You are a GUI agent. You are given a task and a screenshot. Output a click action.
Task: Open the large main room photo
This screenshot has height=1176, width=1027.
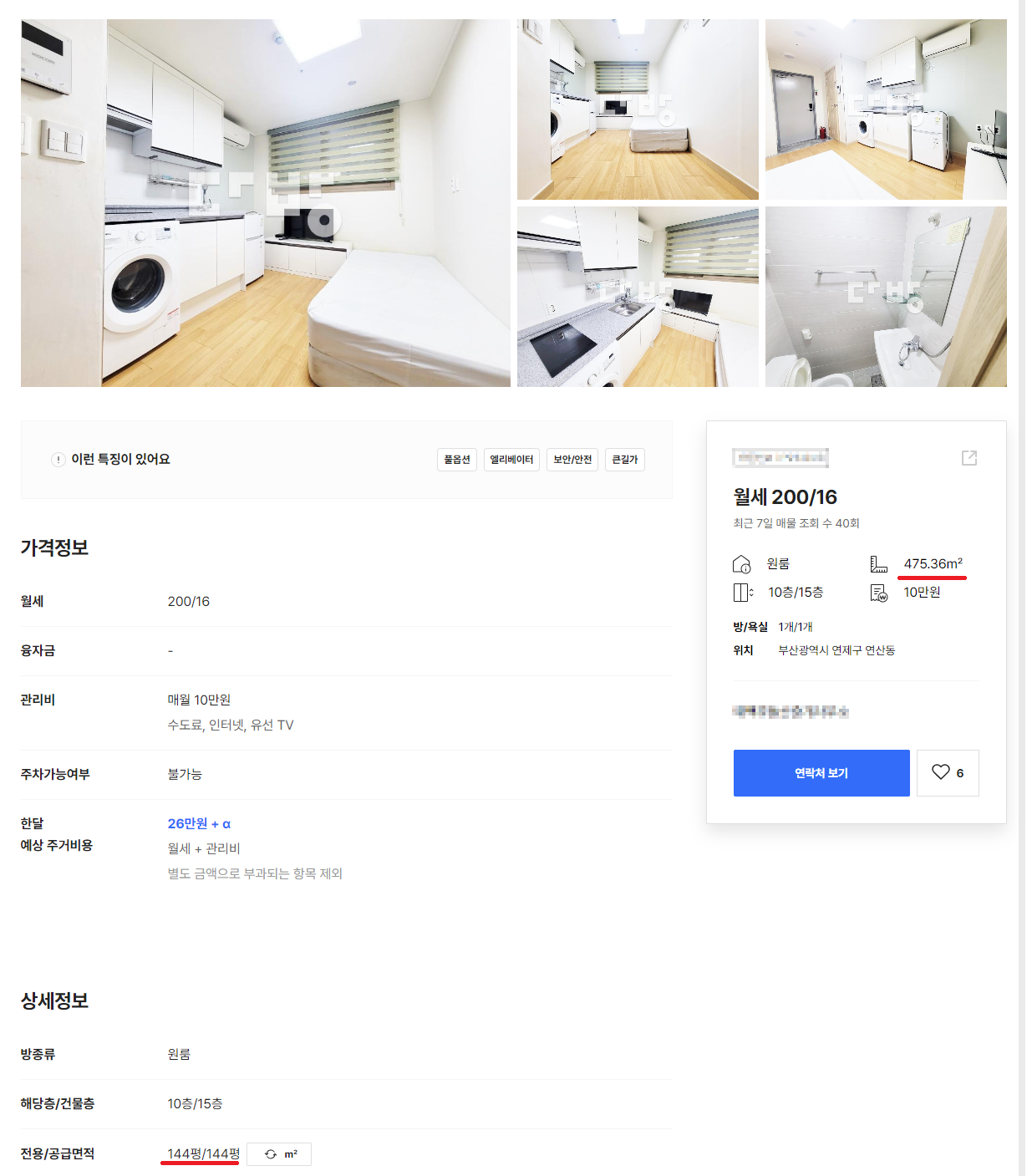pyautogui.click(x=265, y=203)
